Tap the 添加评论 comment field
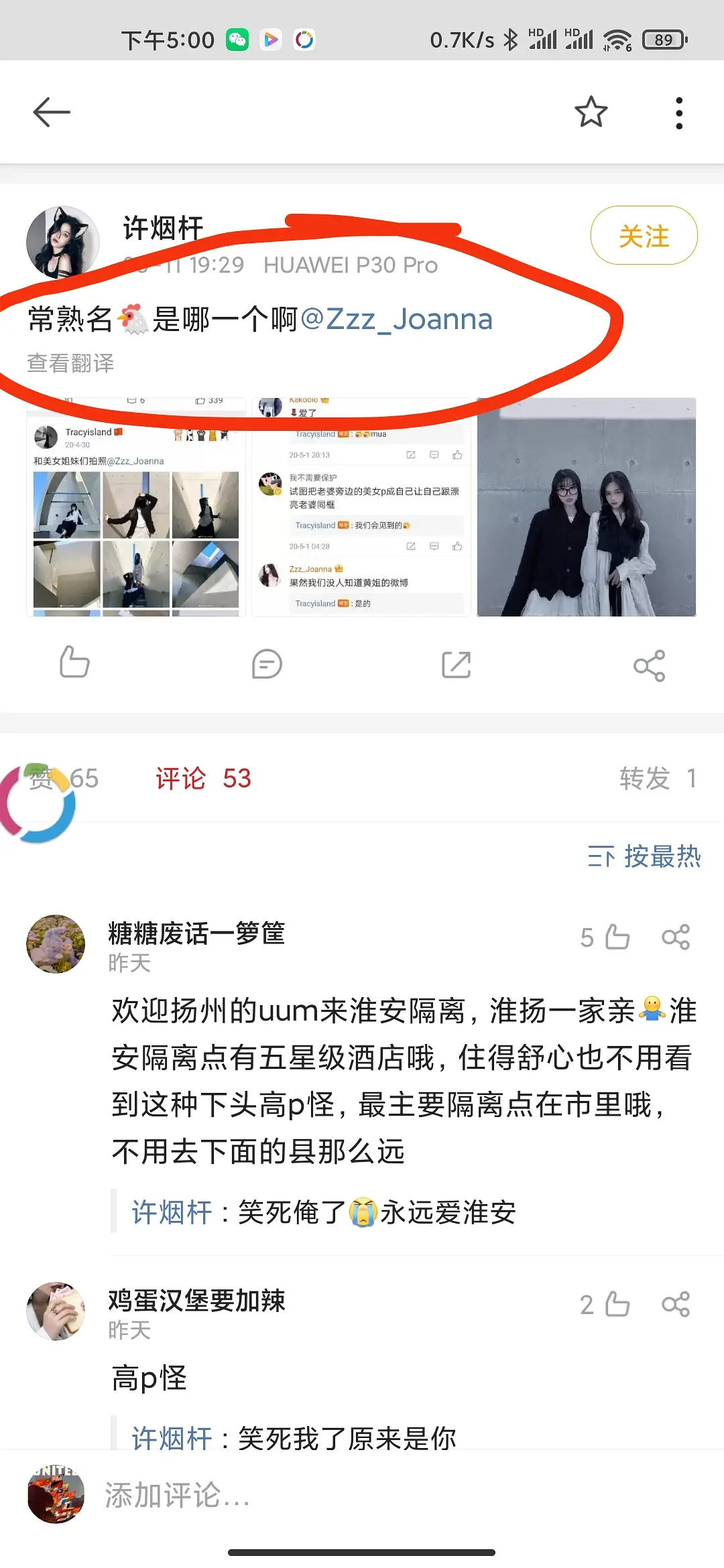The image size is (724, 1568). 335,1496
